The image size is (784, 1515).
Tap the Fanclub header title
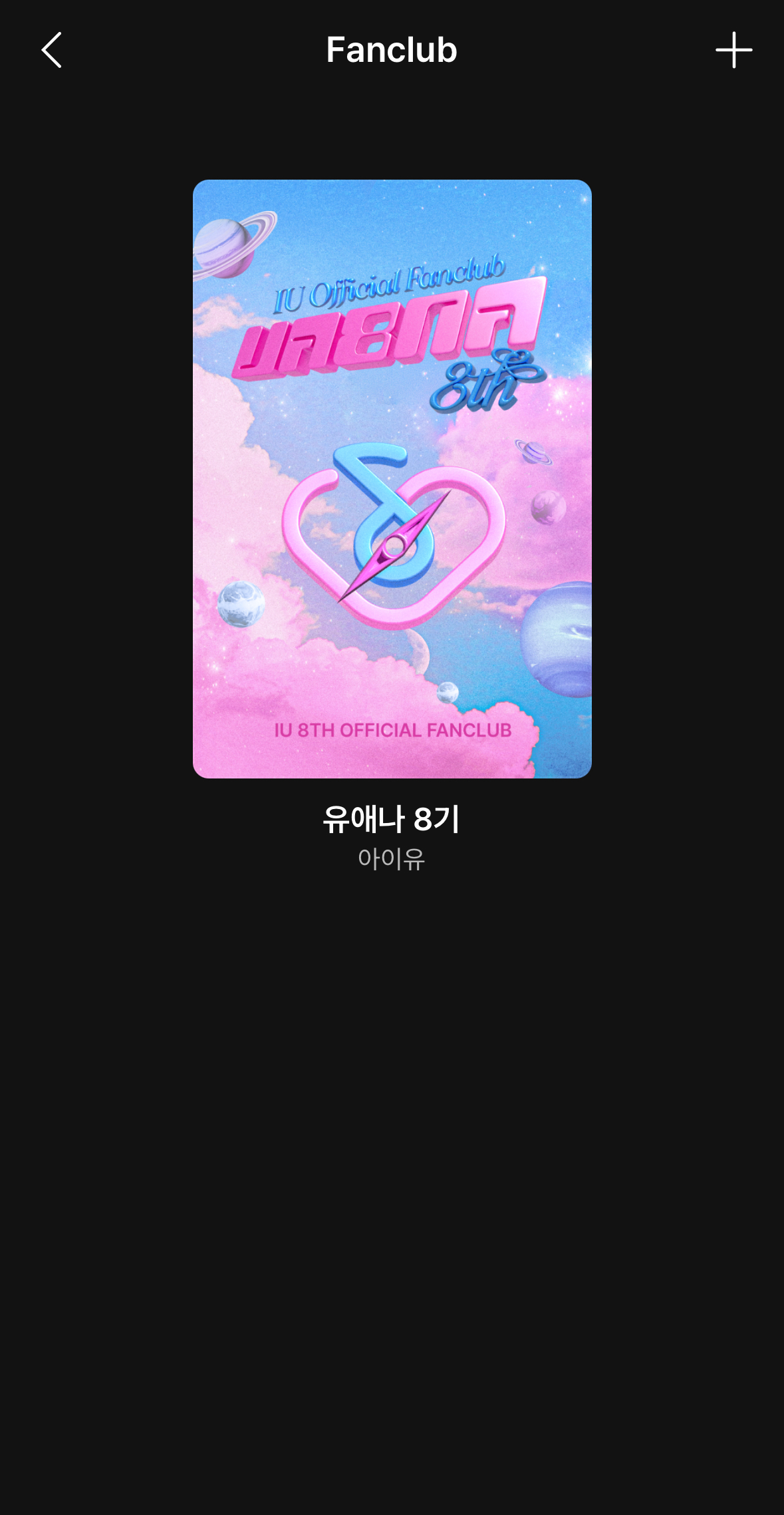pos(391,49)
